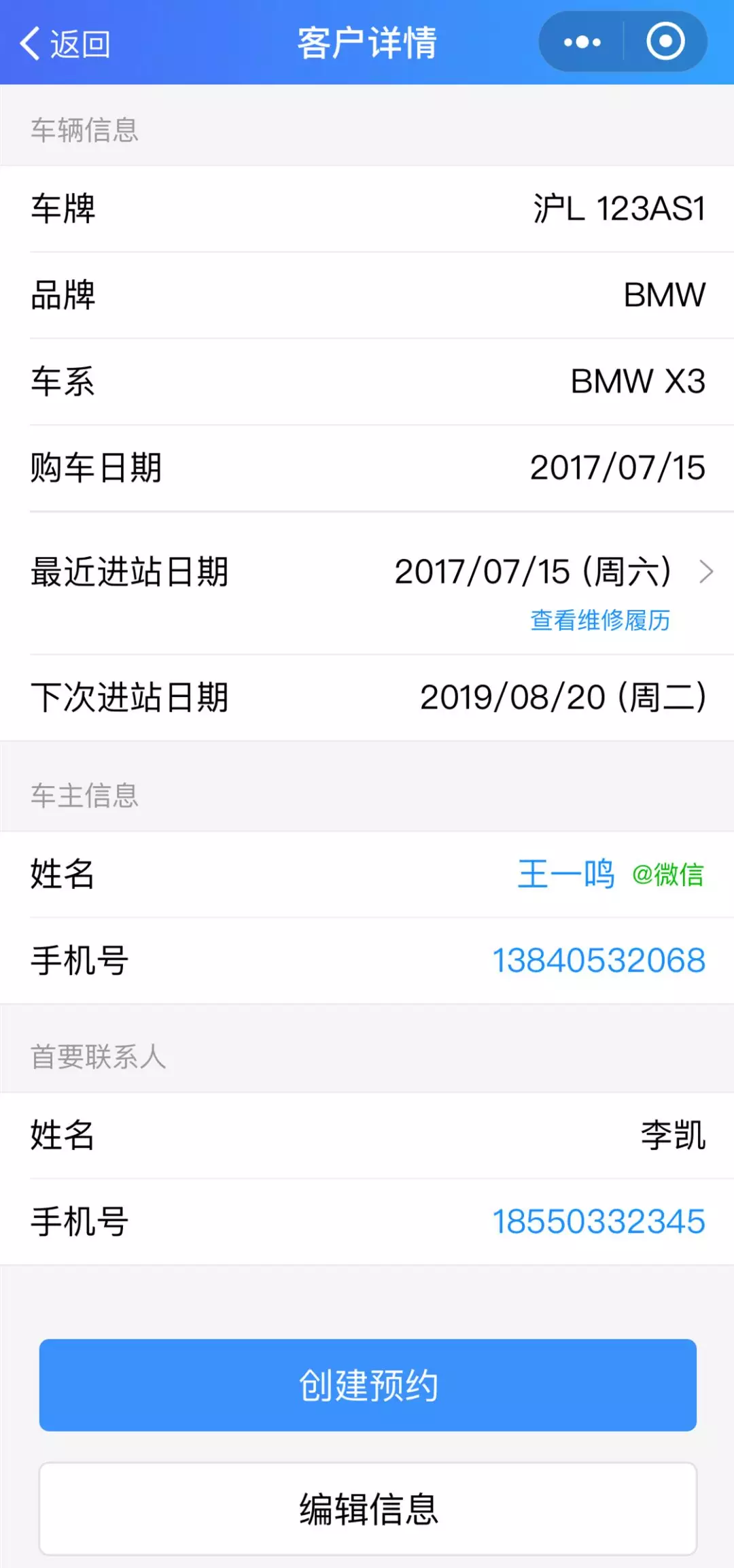Call primary contact number 18550332345
This screenshot has height=1568, width=734.
pyautogui.click(x=599, y=1222)
